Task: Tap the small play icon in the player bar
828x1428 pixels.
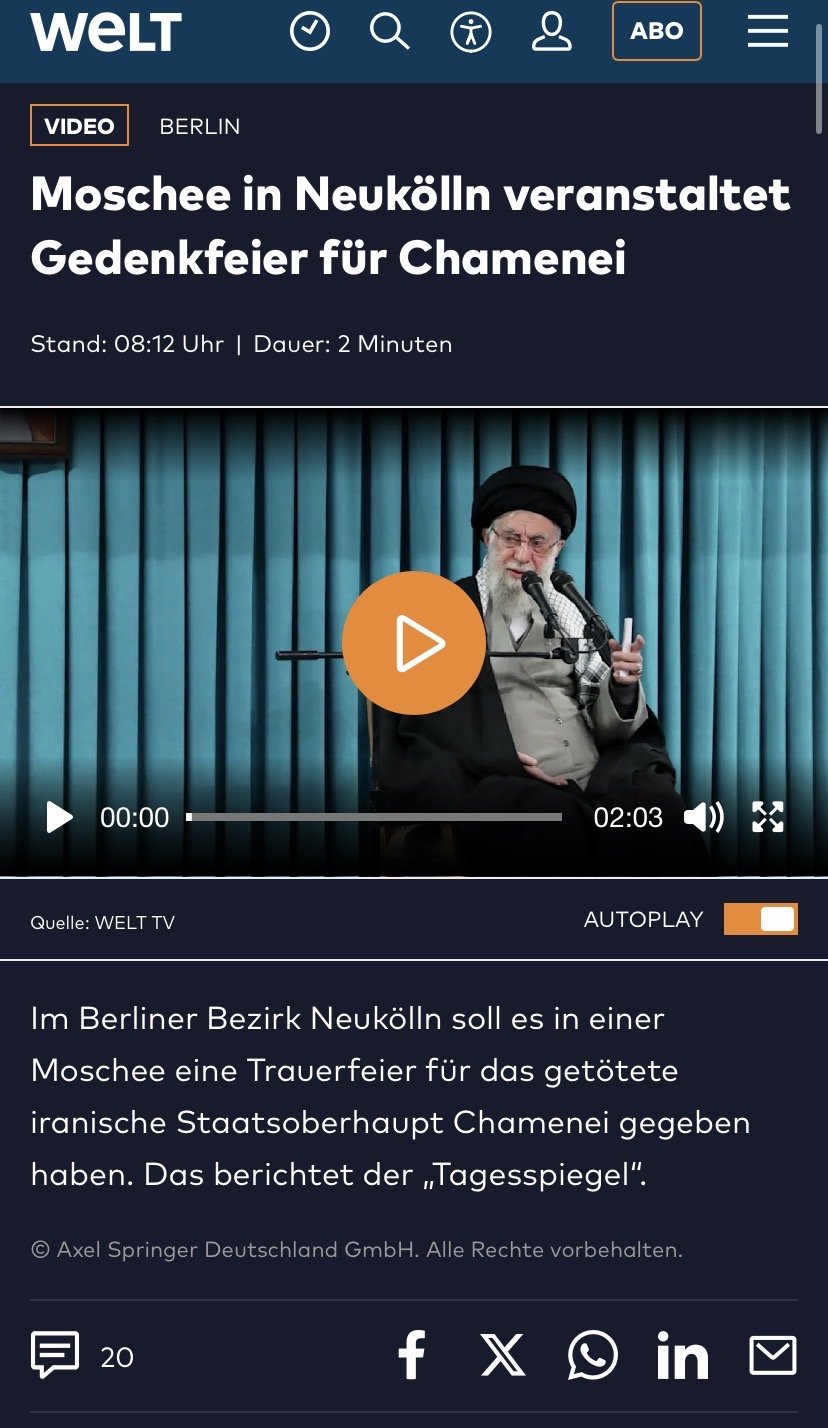Action: 60,818
